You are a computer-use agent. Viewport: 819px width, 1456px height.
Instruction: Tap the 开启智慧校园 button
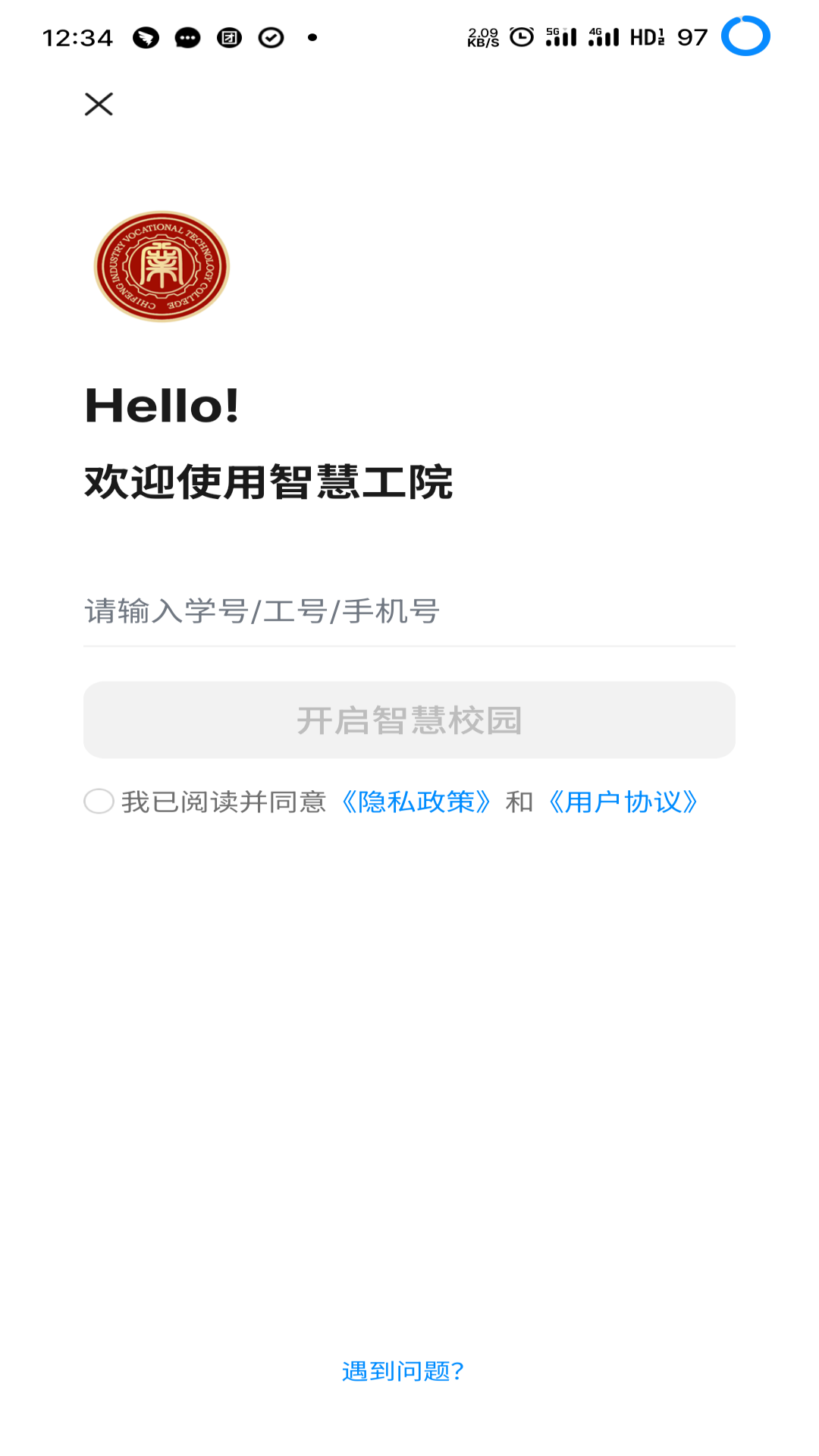pyautogui.click(x=409, y=720)
